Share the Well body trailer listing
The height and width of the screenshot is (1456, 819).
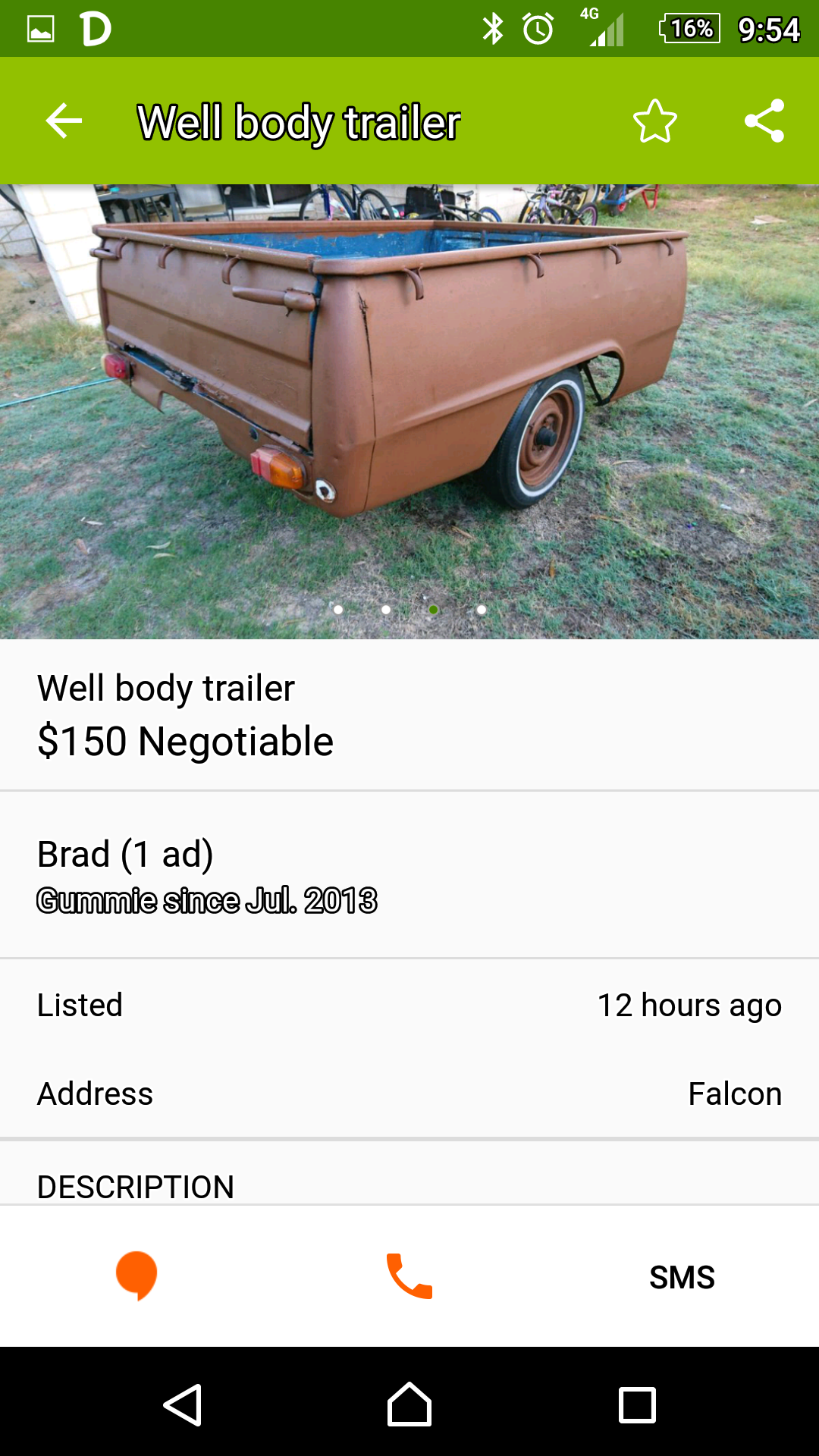click(764, 121)
